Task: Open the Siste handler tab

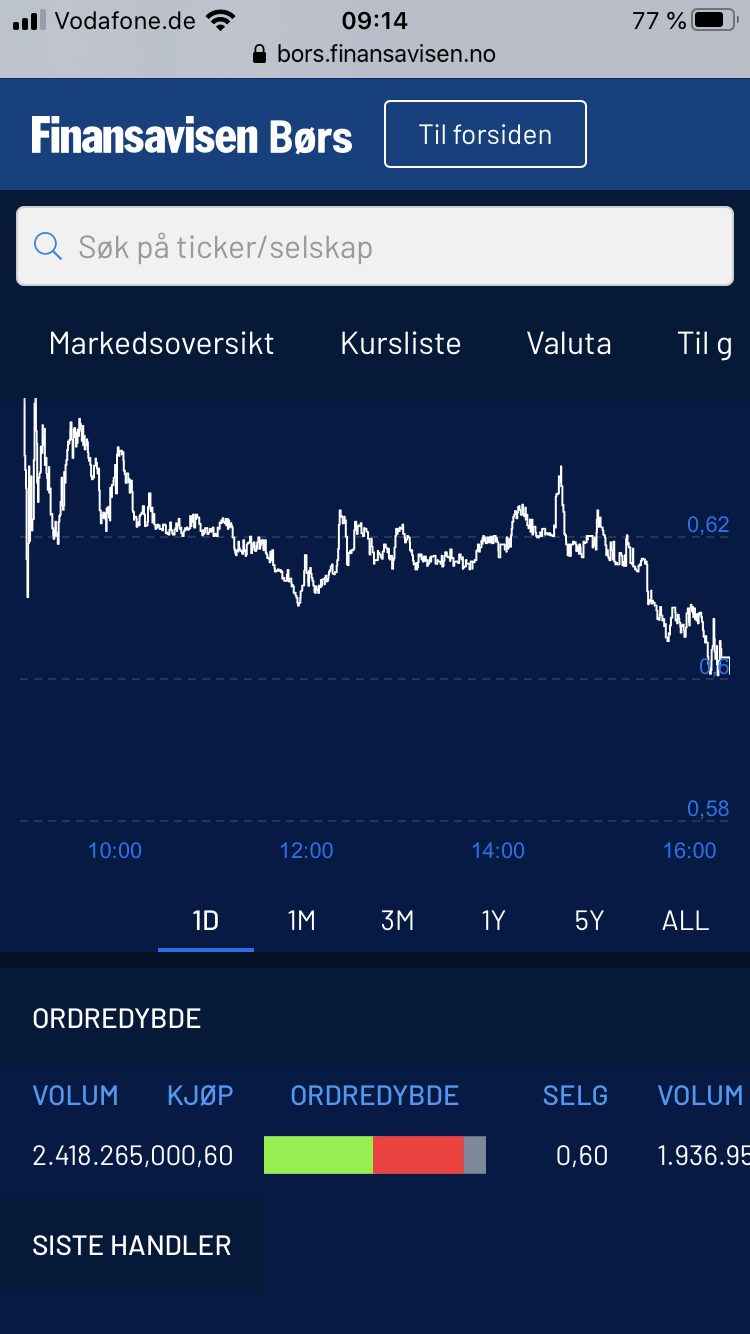Action: tap(132, 1245)
